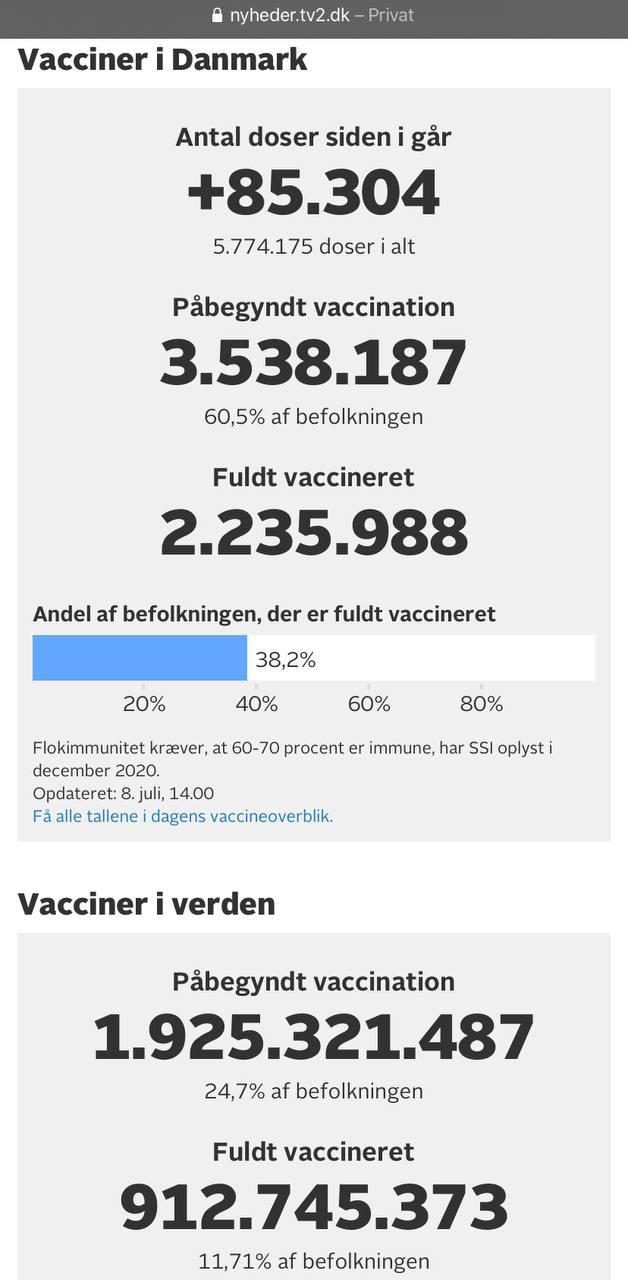Screen dimensions: 628x1280
Task: Open the 'Få alle tallene i dagens vaccineoverblik' link
Action: (183, 816)
